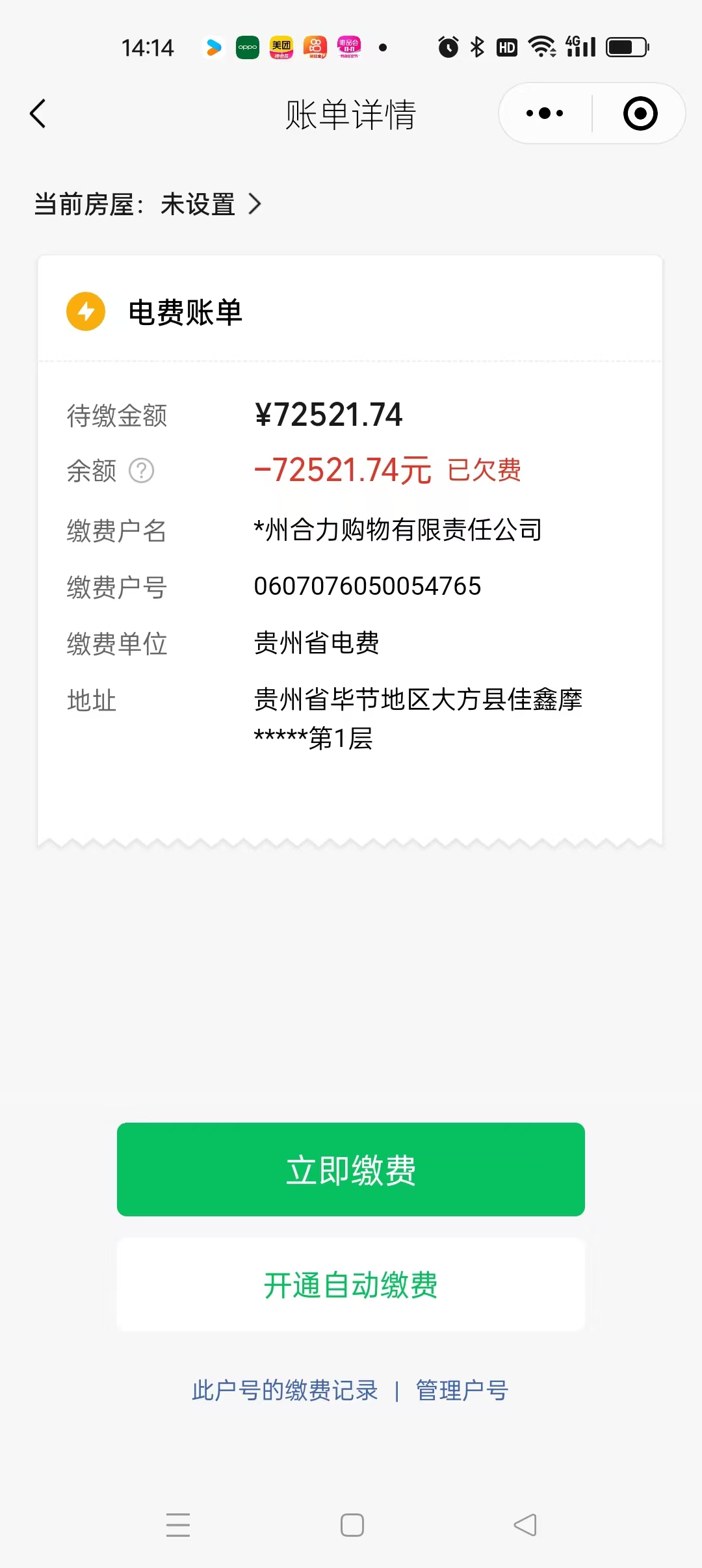This screenshot has height=1568, width=702.
Task: Pay the bill now with 立即缴费
Action: coord(351,1169)
